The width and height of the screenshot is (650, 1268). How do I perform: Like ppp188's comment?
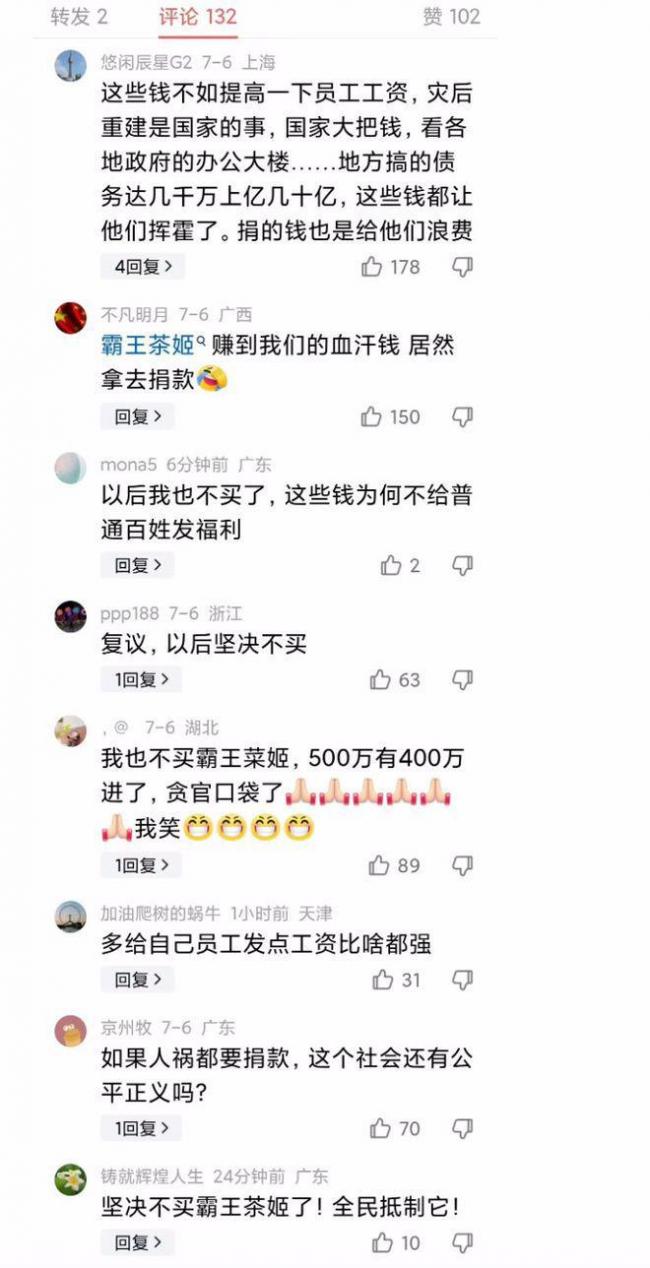pyautogui.click(x=381, y=680)
